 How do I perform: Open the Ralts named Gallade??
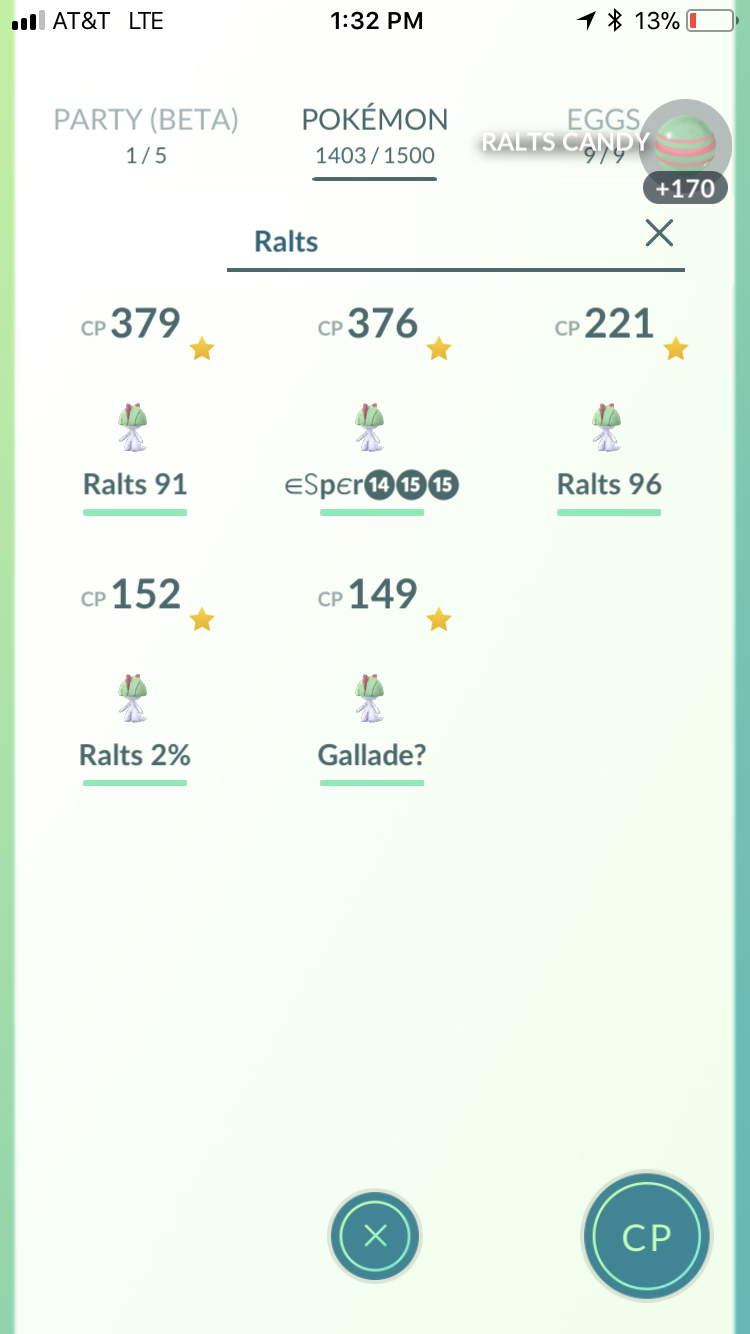(x=373, y=680)
